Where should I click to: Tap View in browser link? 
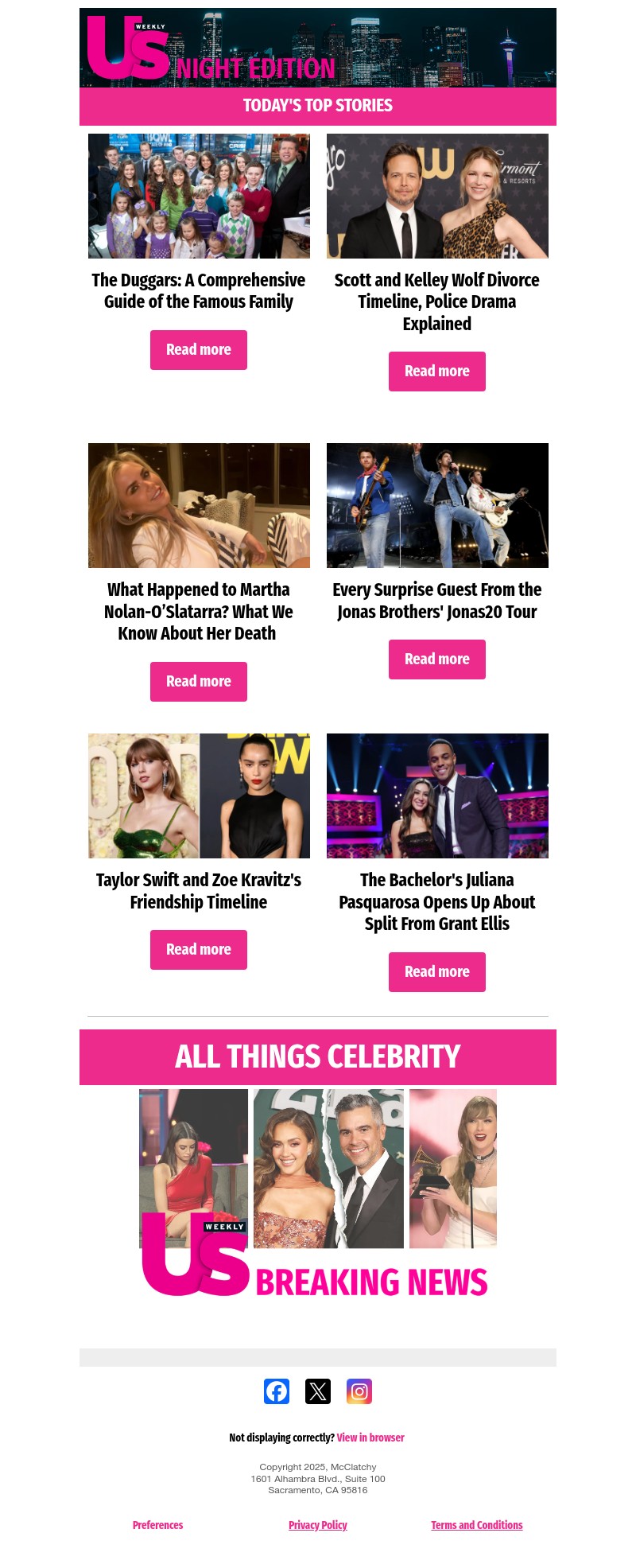click(x=370, y=1438)
